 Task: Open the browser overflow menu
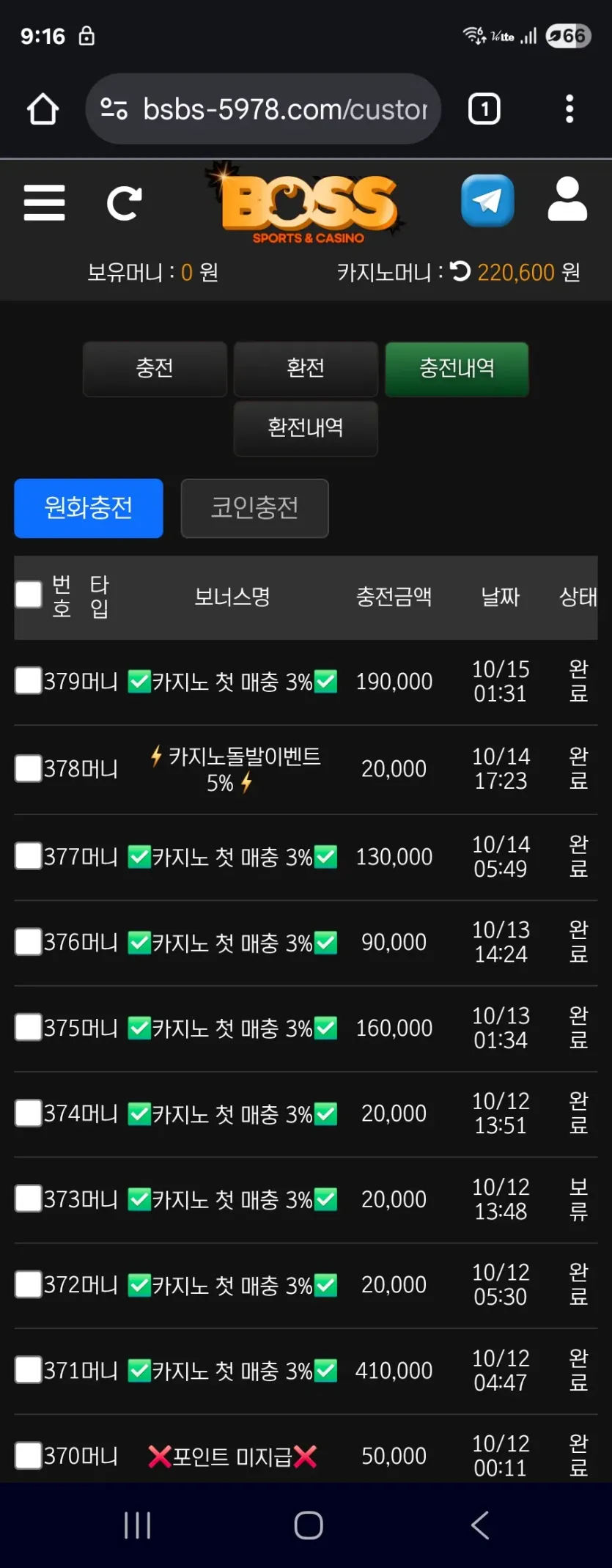(x=569, y=109)
